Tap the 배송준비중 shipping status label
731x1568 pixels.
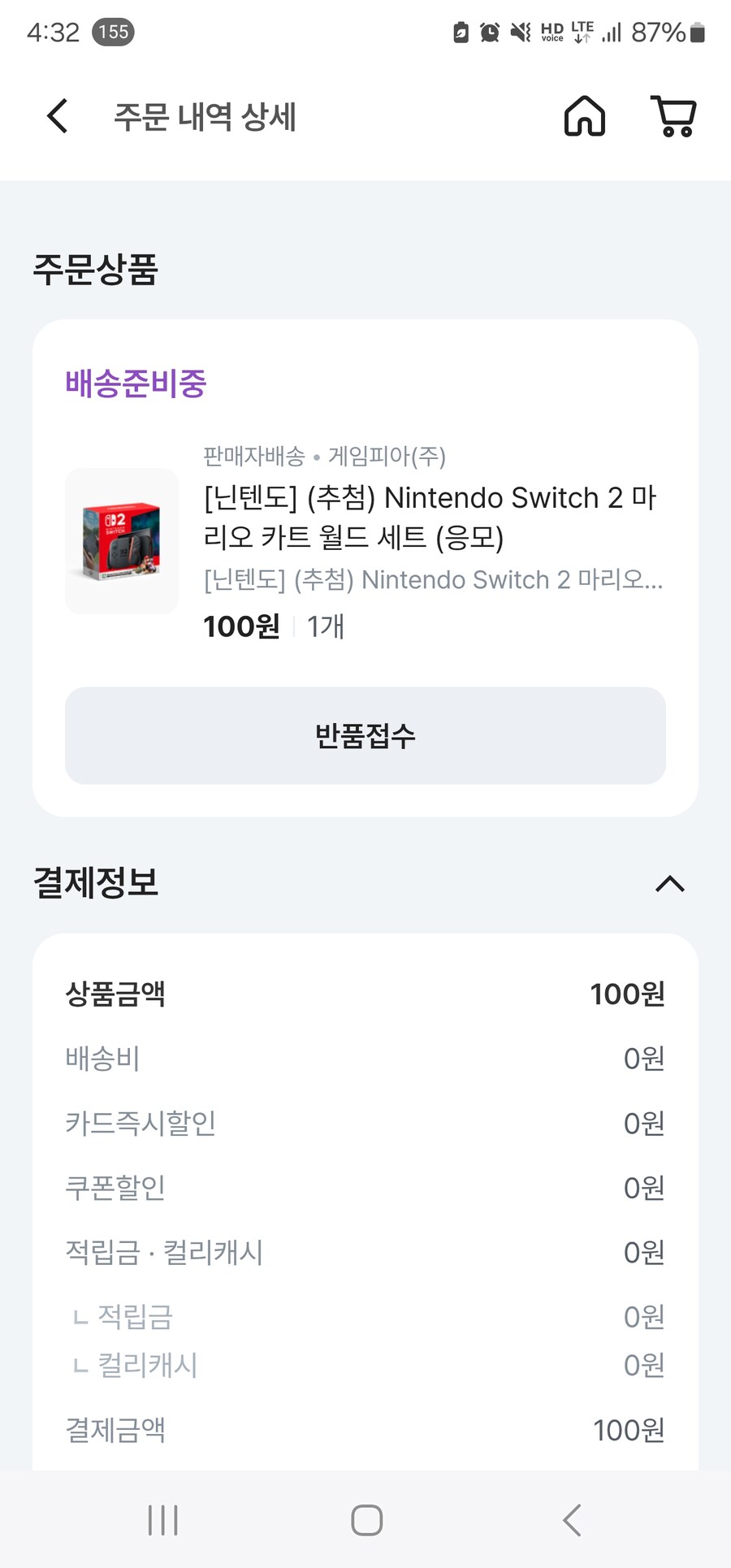135,382
